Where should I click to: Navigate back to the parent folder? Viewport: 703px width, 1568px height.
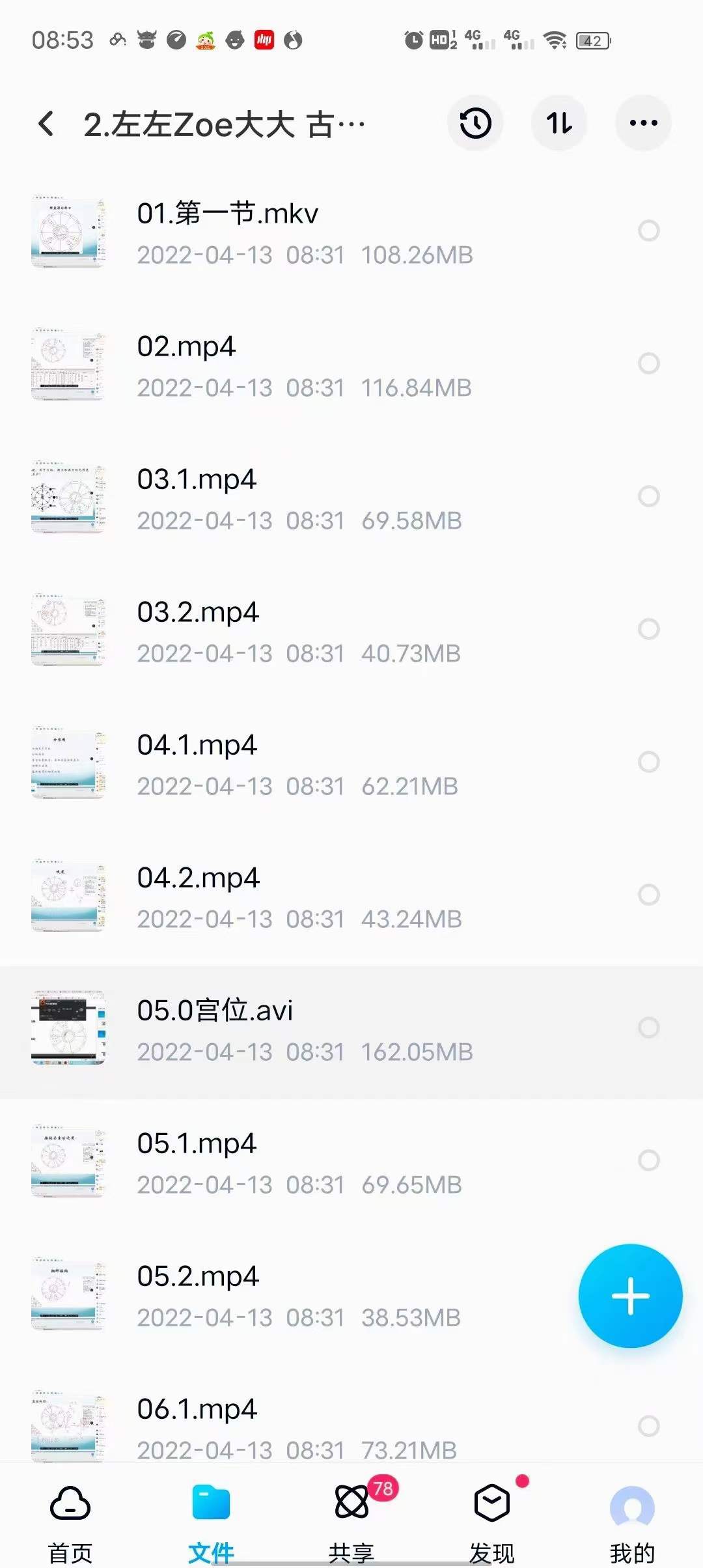point(46,123)
